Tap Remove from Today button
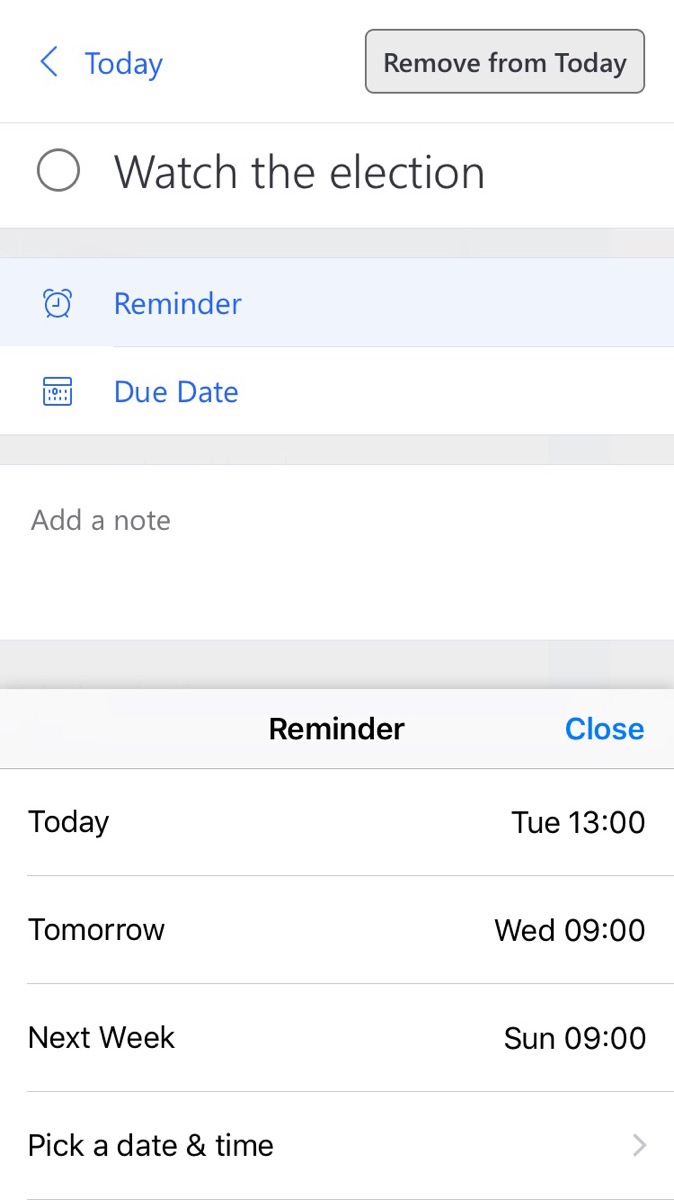The width and height of the screenshot is (674, 1200). click(504, 63)
